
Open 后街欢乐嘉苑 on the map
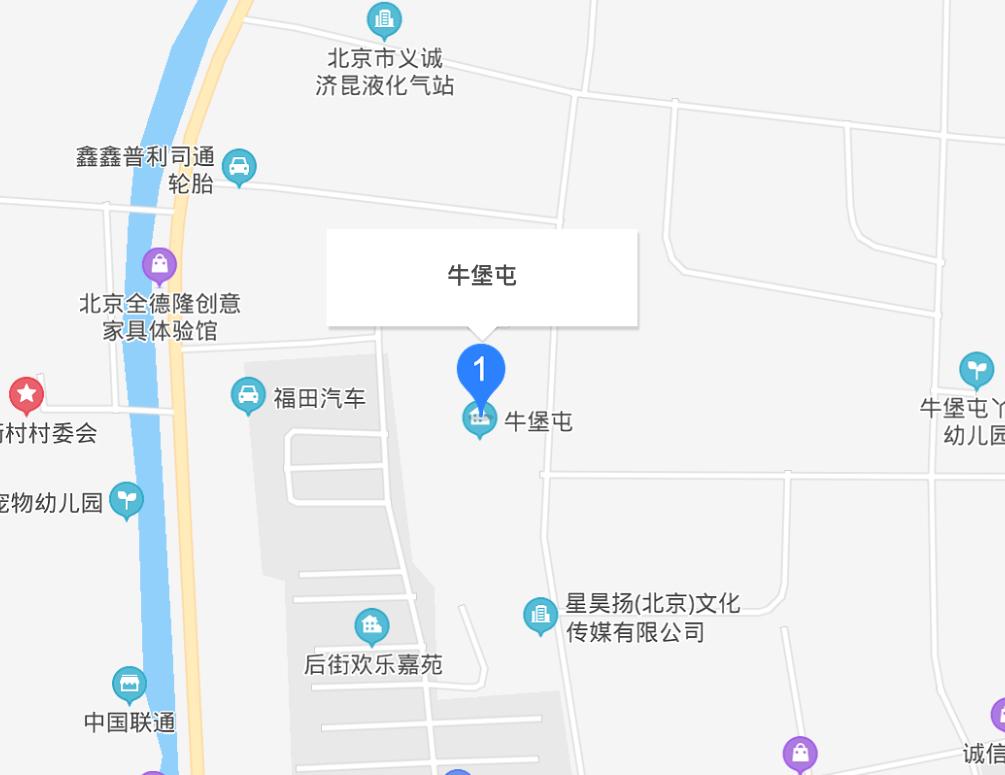click(371, 627)
